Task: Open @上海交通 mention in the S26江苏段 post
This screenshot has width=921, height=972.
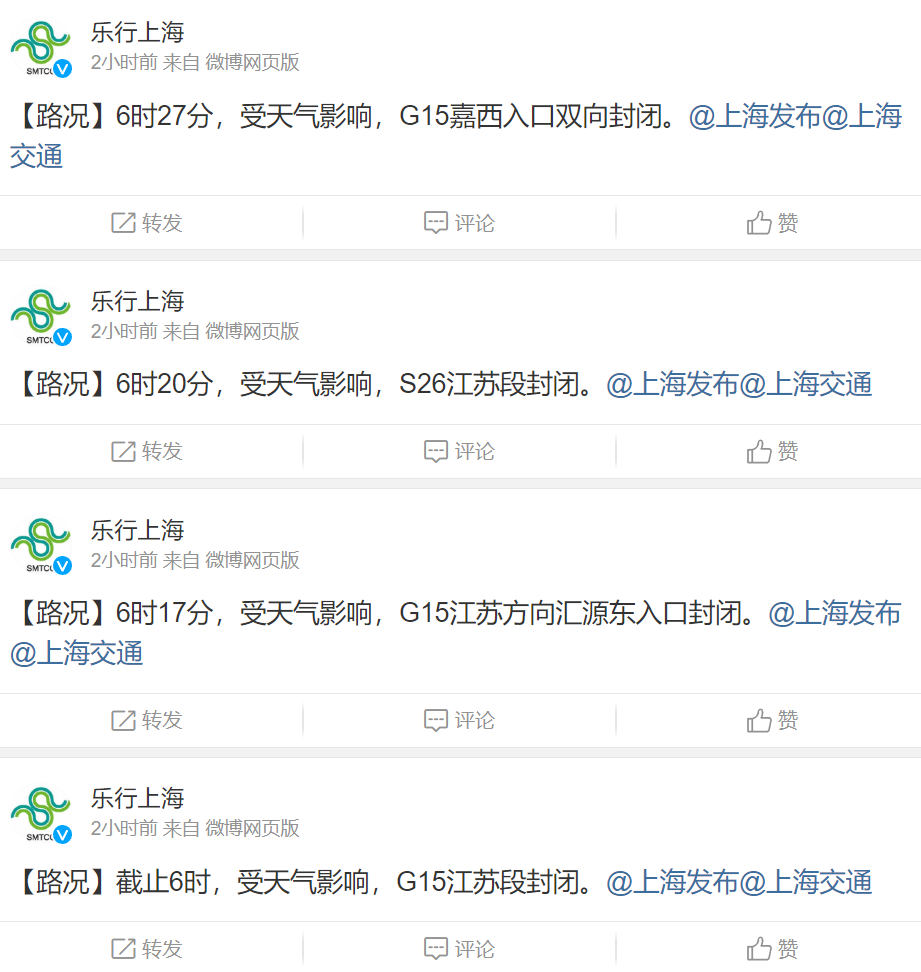Action: (x=806, y=384)
